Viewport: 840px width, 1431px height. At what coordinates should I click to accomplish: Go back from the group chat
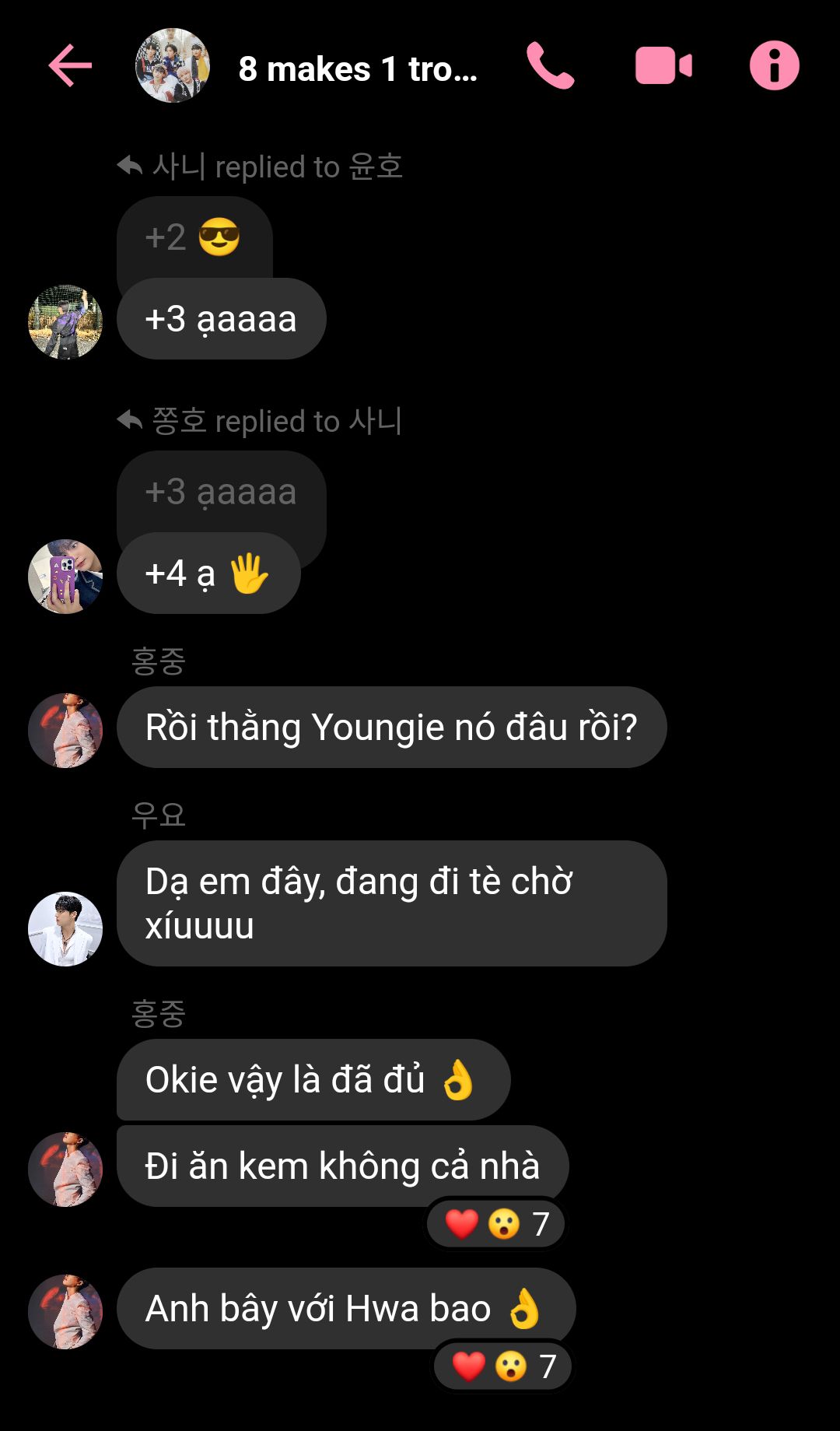pos(70,65)
